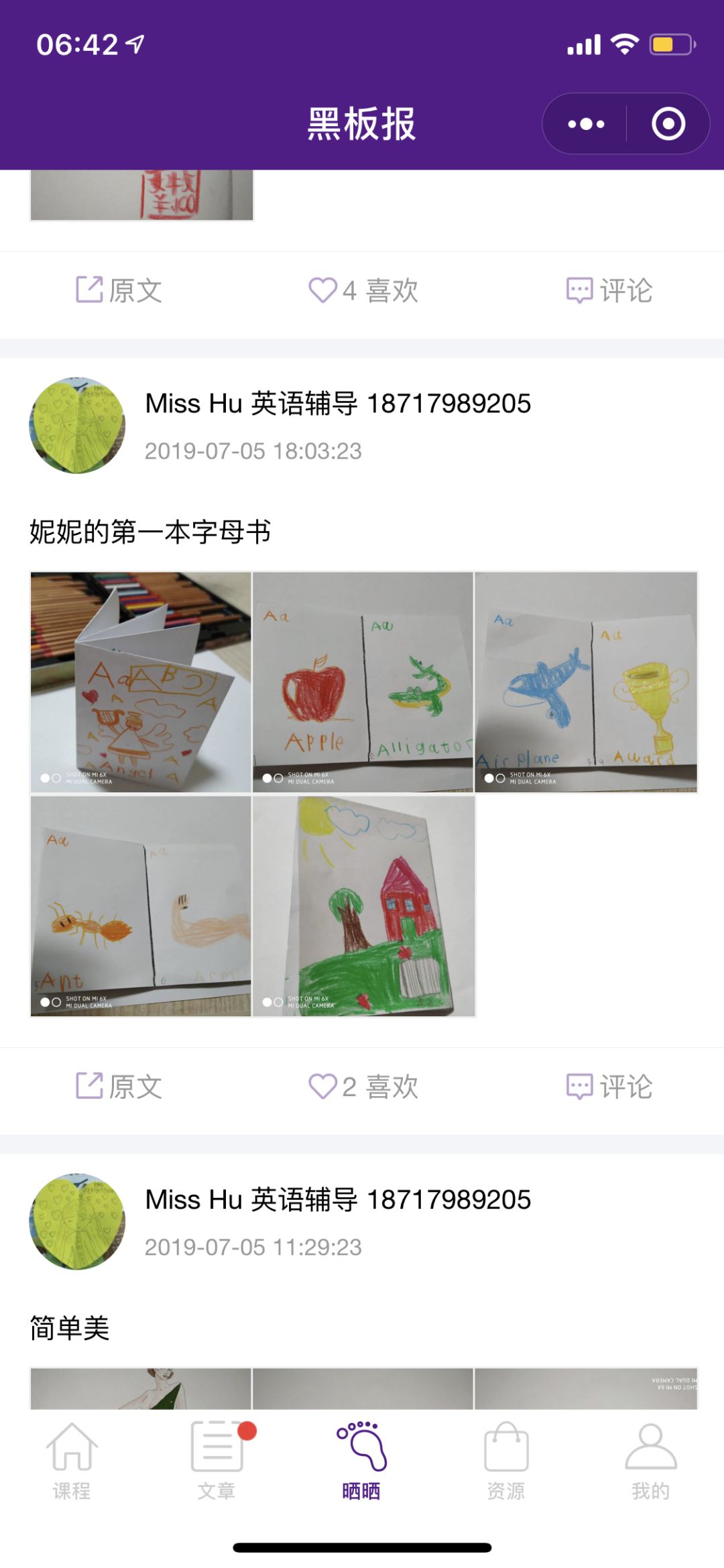Comment on the 妮妮的第一本字母书 post
Screen dimensions: 724x1568
tap(609, 1087)
